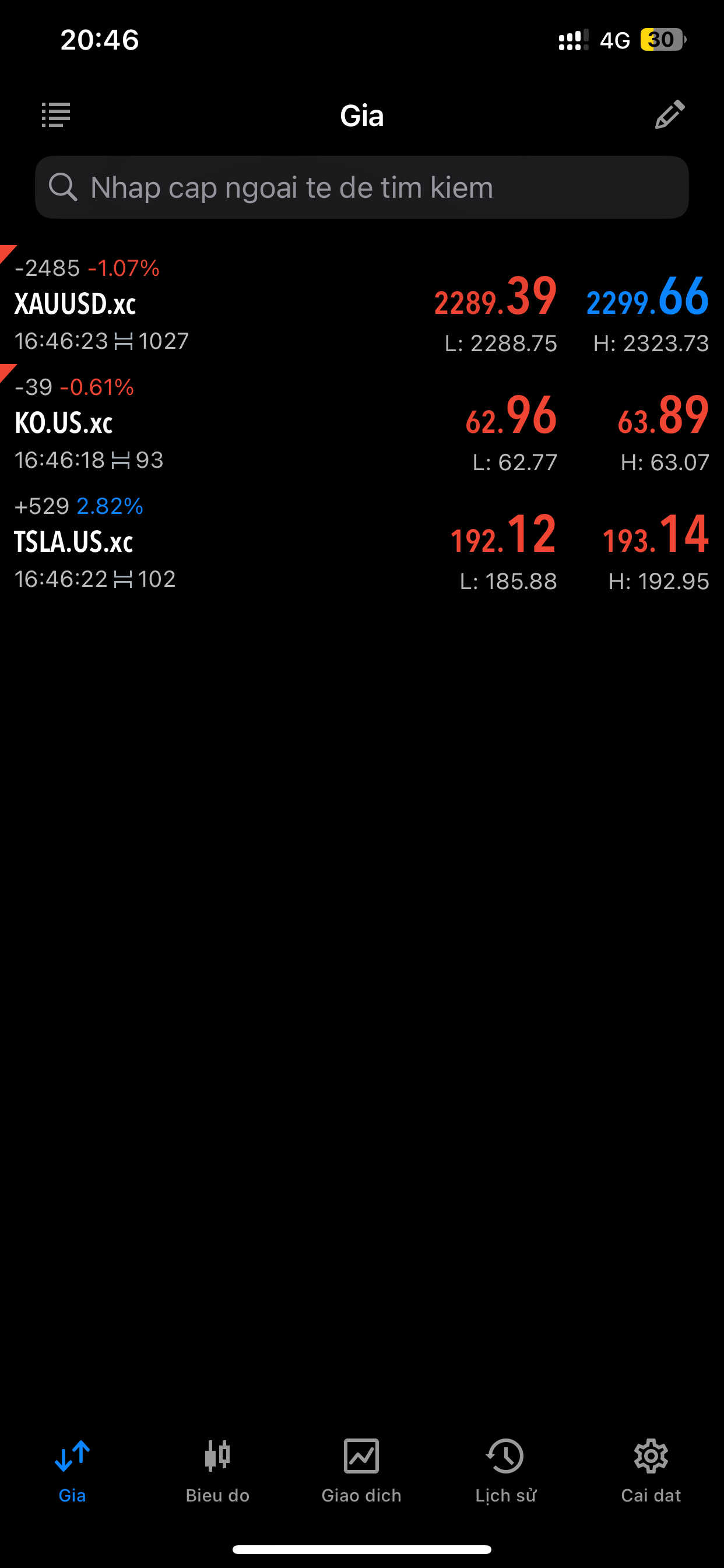The height and width of the screenshot is (1568, 724).
Task: Focus the currency pair search field
Action: point(362,187)
